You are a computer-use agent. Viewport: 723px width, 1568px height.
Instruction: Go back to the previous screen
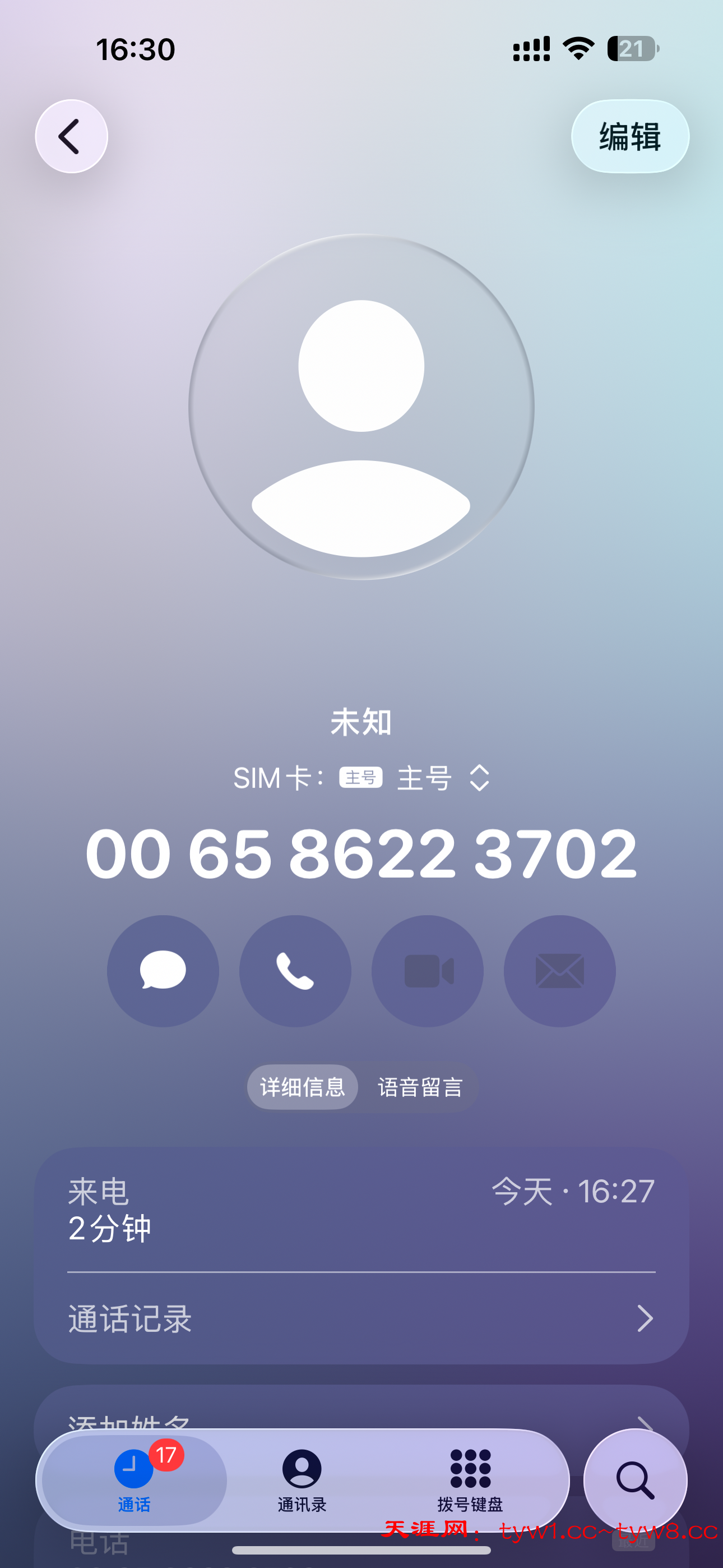point(71,136)
